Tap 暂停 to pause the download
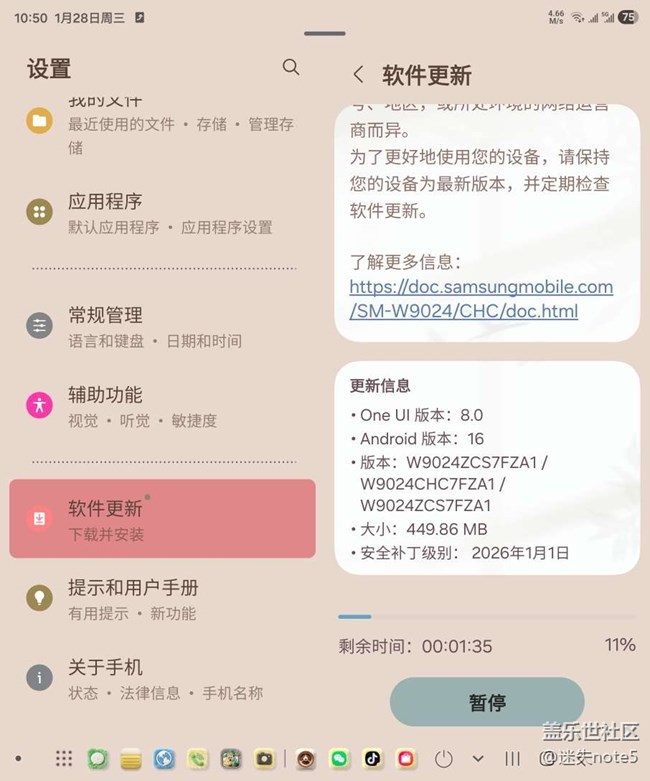This screenshot has height=781, width=650. [487, 702]
